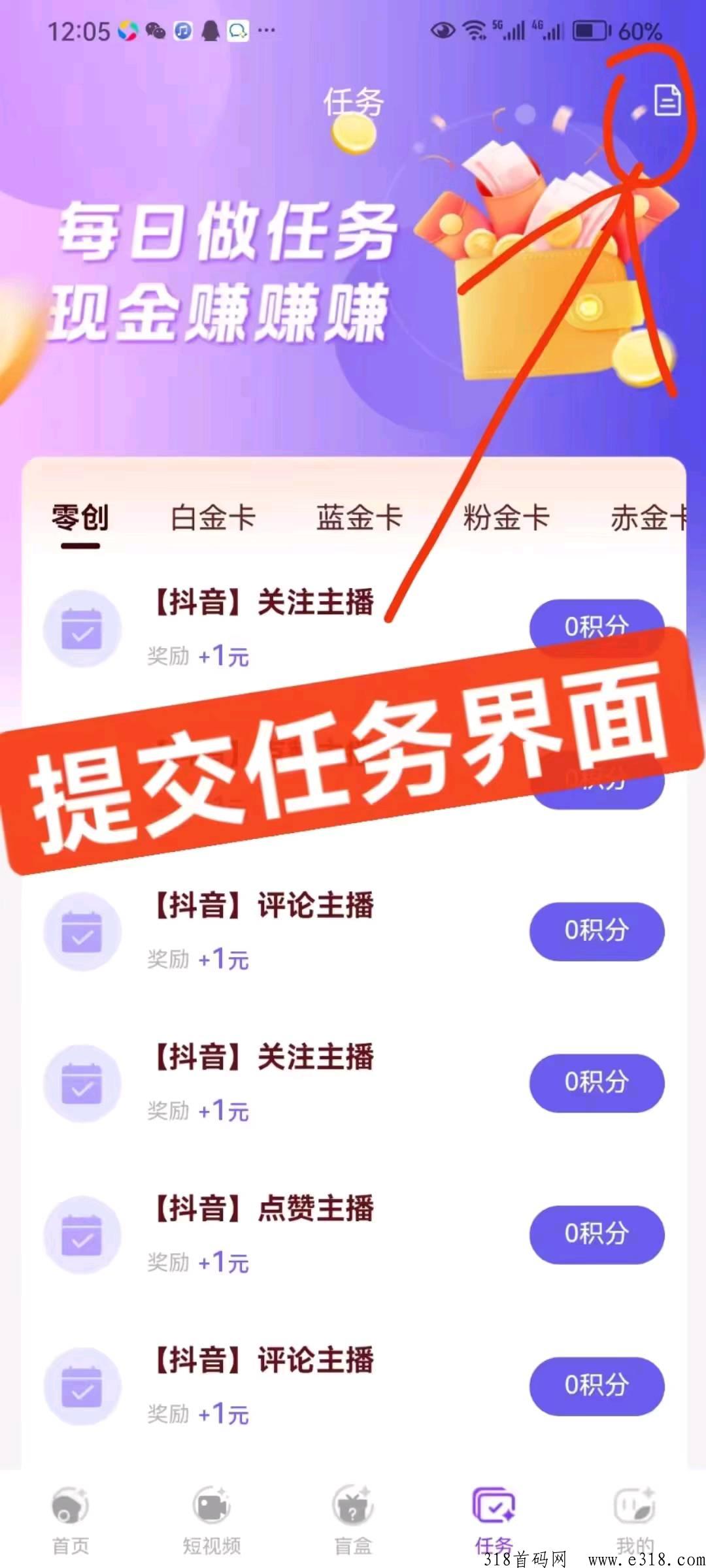This screenshot has height=1568, width=706.
Task: Switch to the 粉金卡 tab
Action: point(506,518)
